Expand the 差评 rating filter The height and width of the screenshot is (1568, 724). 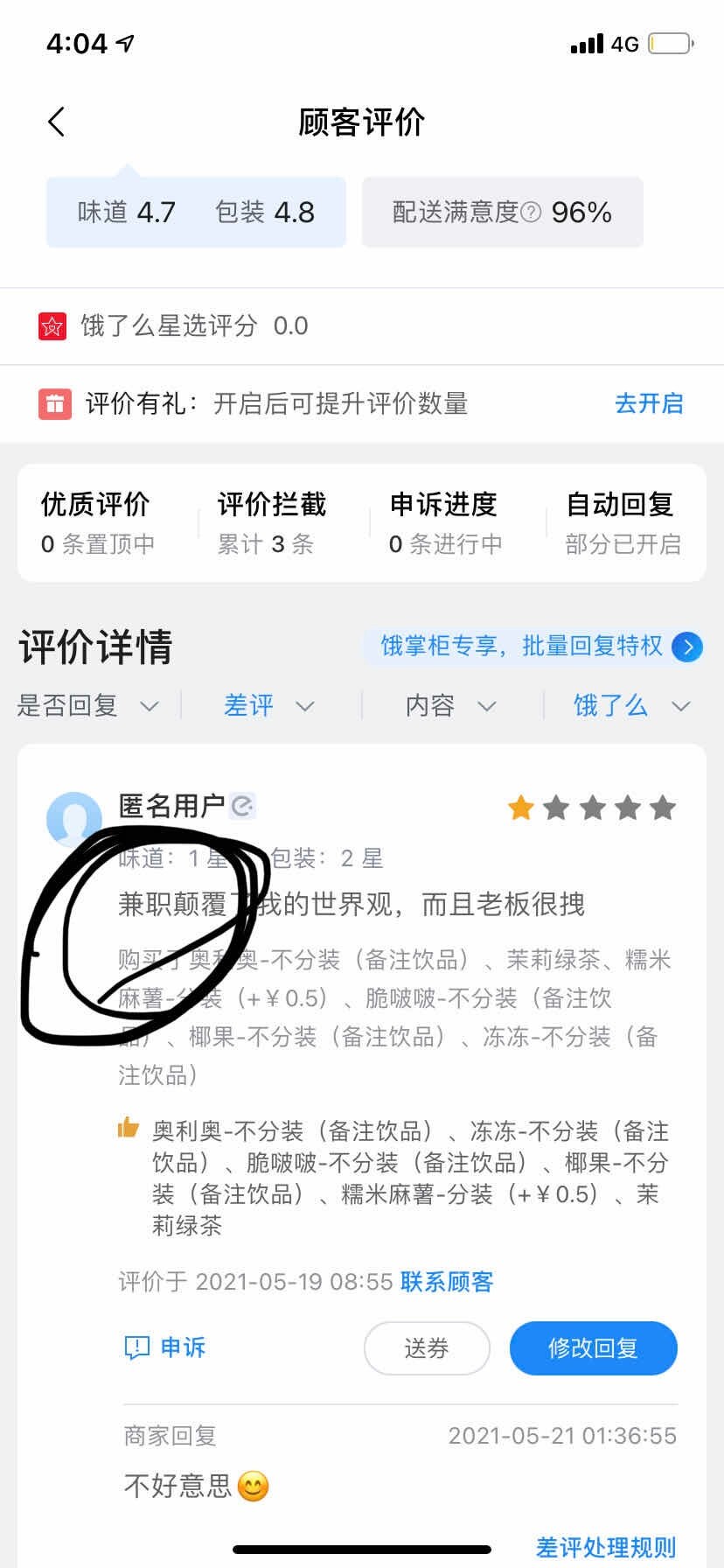tap(268, 705)
